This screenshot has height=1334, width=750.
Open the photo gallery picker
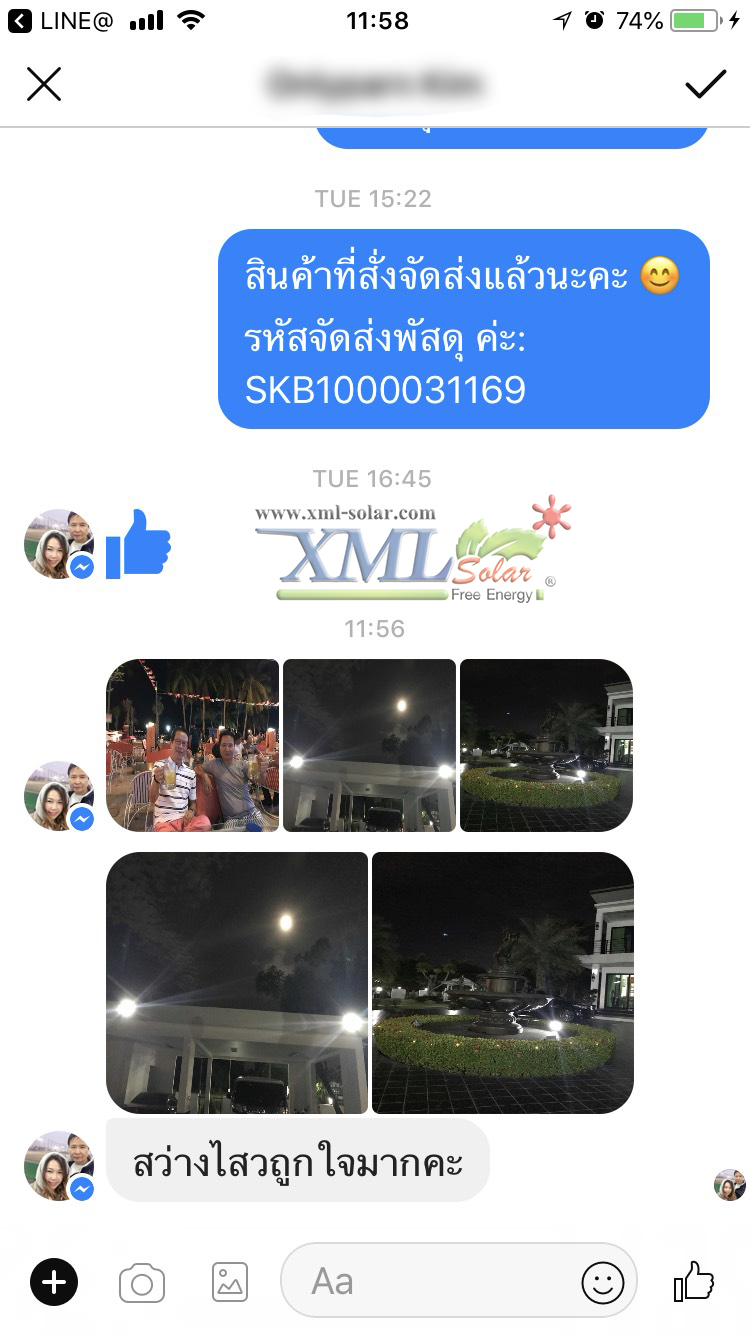[x=228, y=1280]
